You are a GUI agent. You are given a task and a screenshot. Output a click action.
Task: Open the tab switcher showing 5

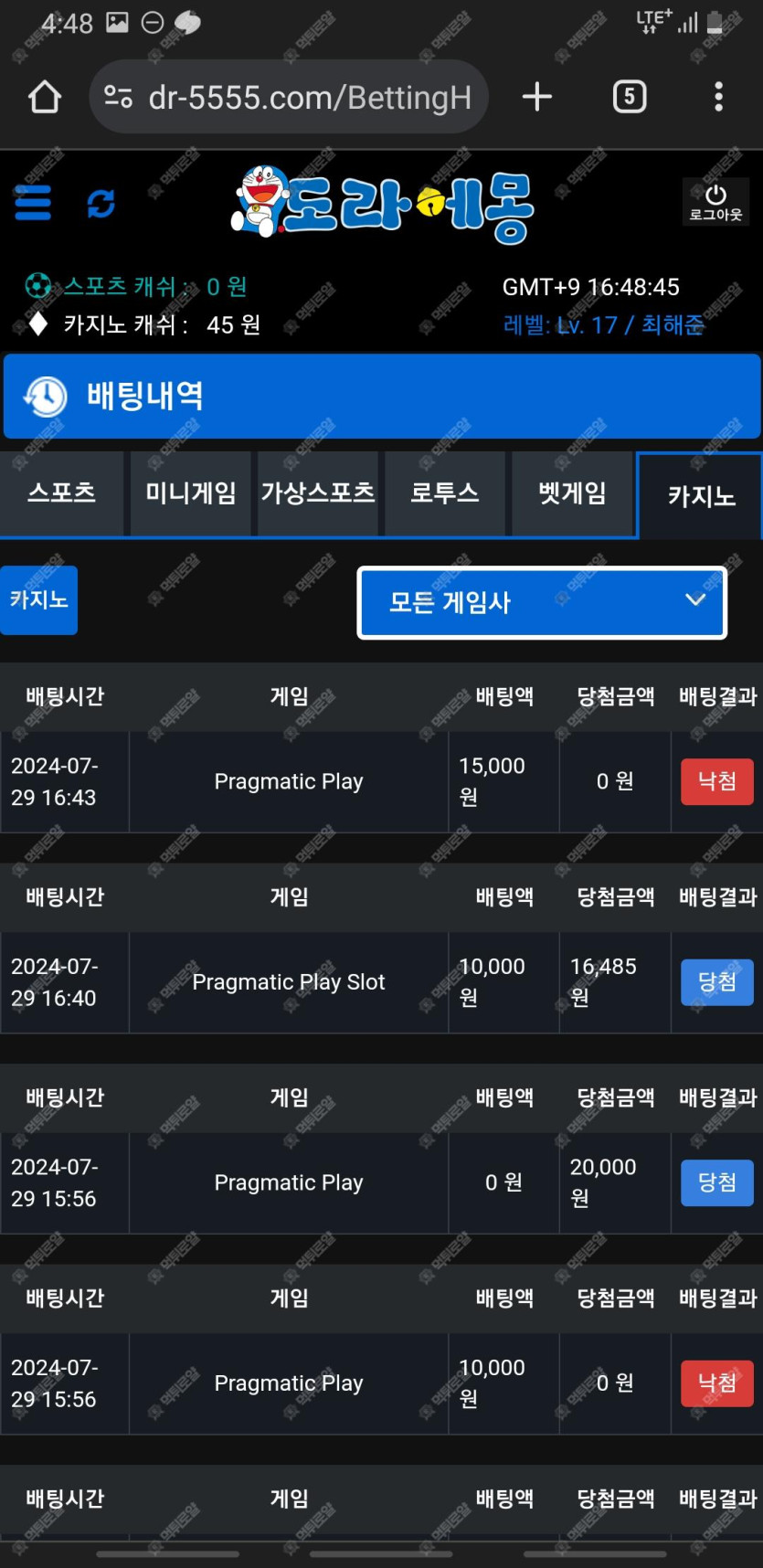click(630, 97)
